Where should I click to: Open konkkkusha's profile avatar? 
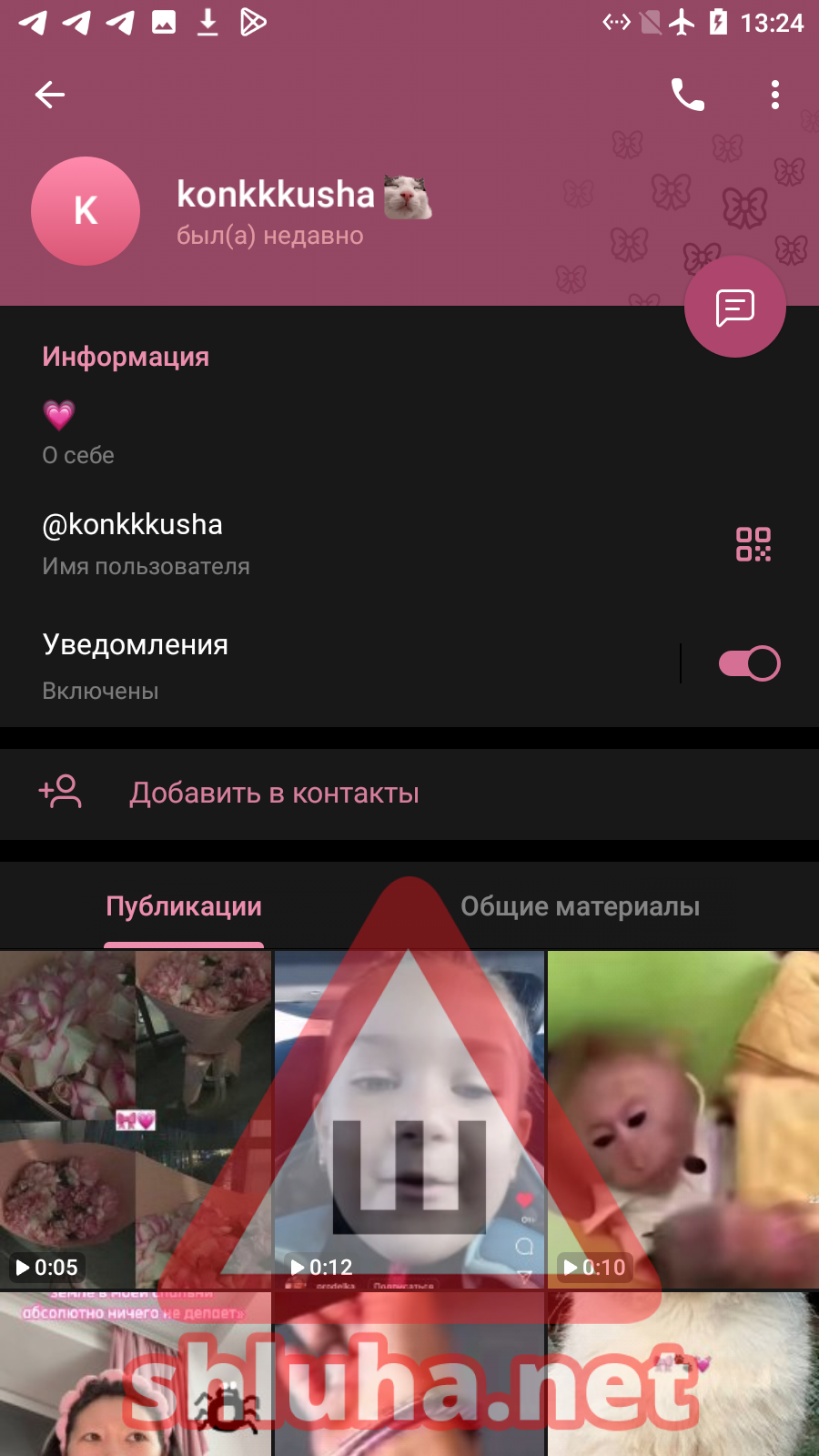(x=86, y=211)
